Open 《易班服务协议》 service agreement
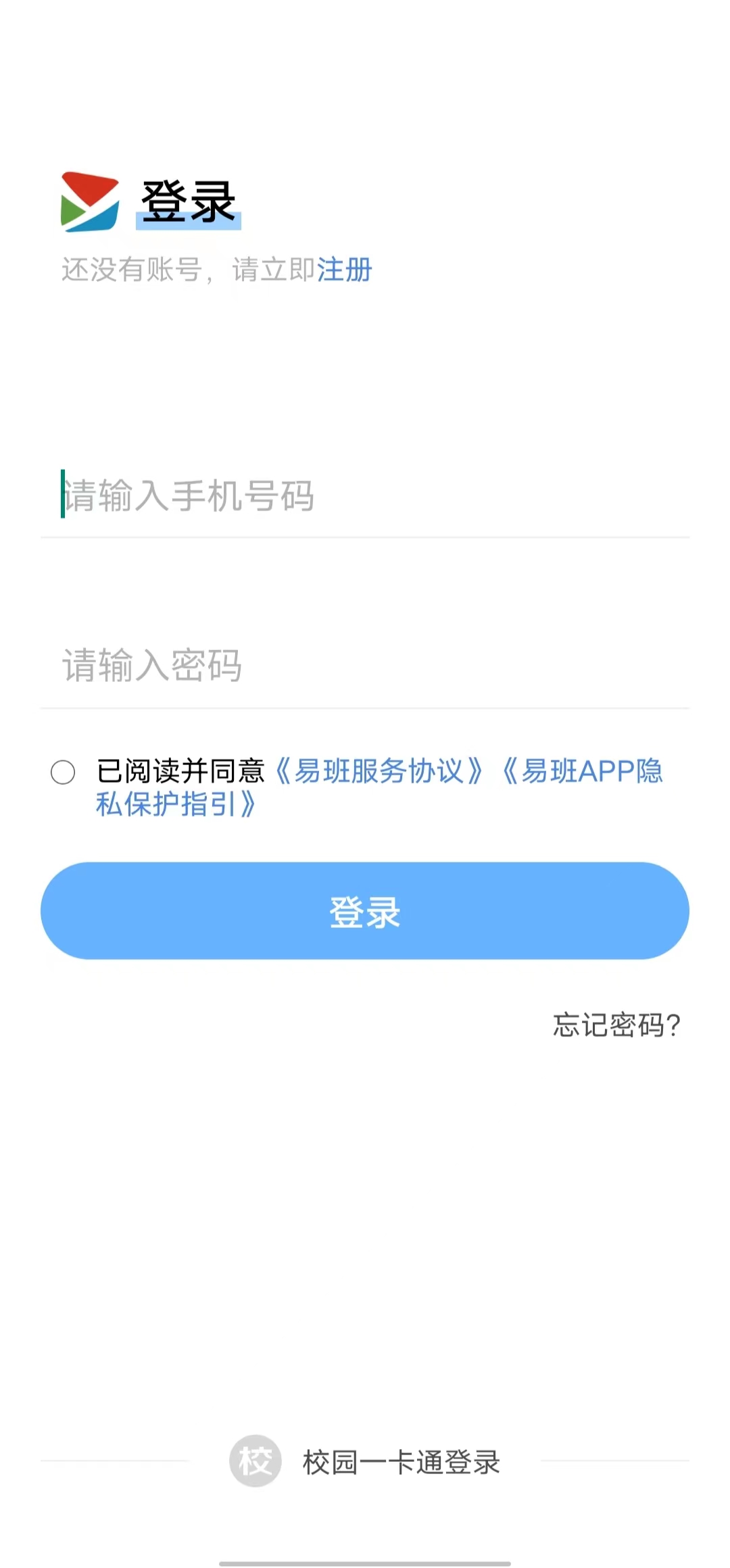Viewport: 730px width, 1568px height. click(379, 770)
